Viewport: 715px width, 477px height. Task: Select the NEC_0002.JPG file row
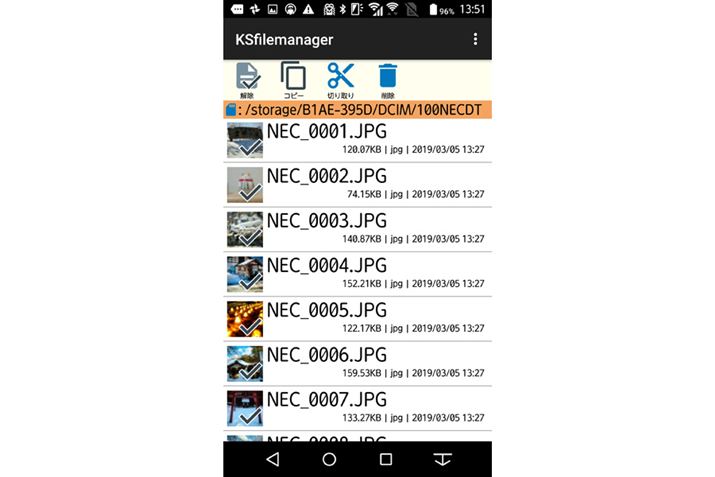(357, 185)
